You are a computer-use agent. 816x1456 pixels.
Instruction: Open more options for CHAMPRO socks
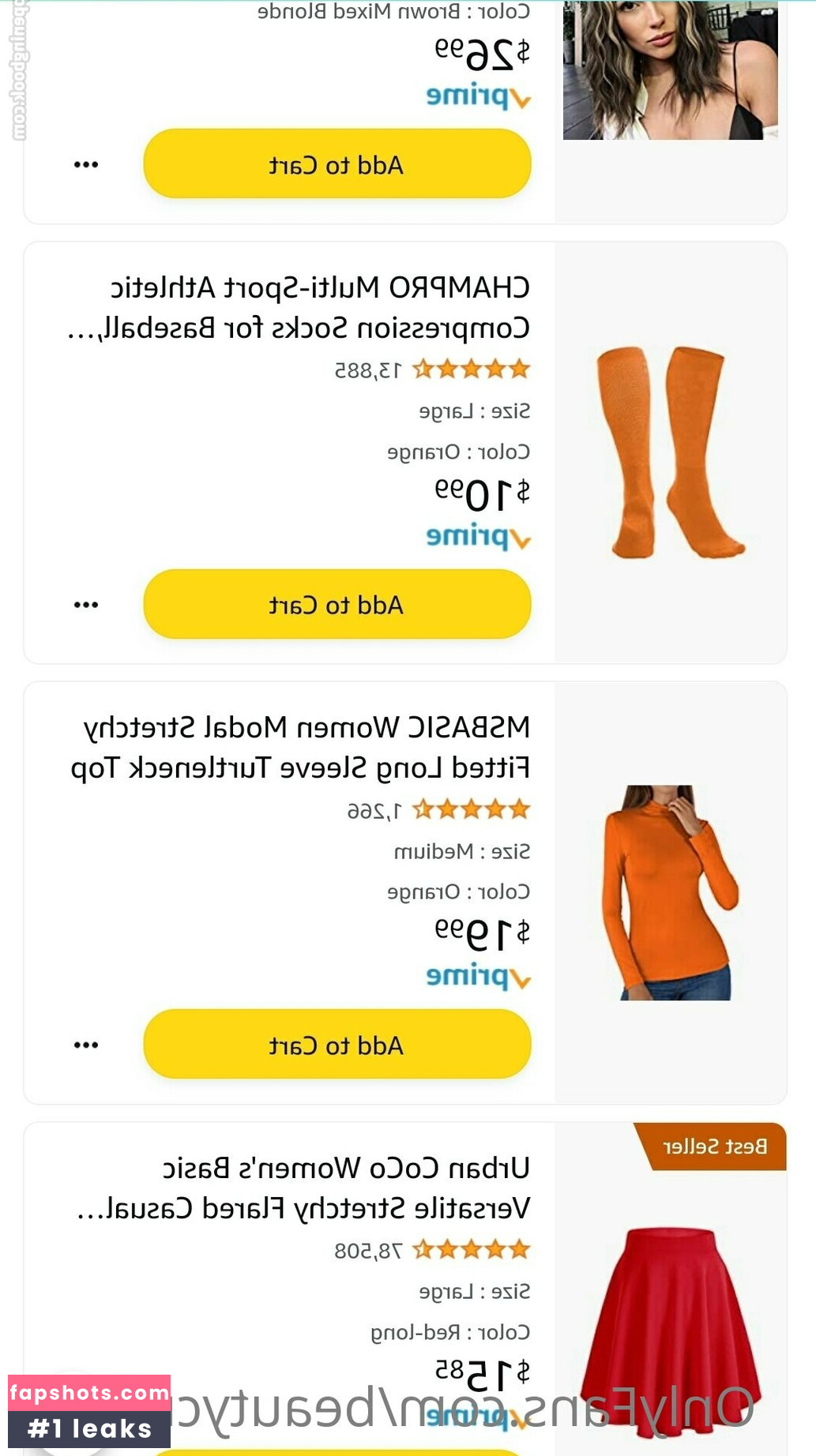(x=86, y=605)
